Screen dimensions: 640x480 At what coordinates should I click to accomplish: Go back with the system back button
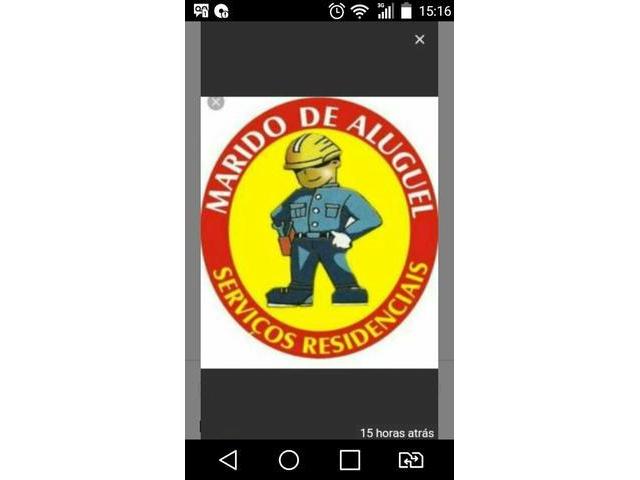pos(228,460)
